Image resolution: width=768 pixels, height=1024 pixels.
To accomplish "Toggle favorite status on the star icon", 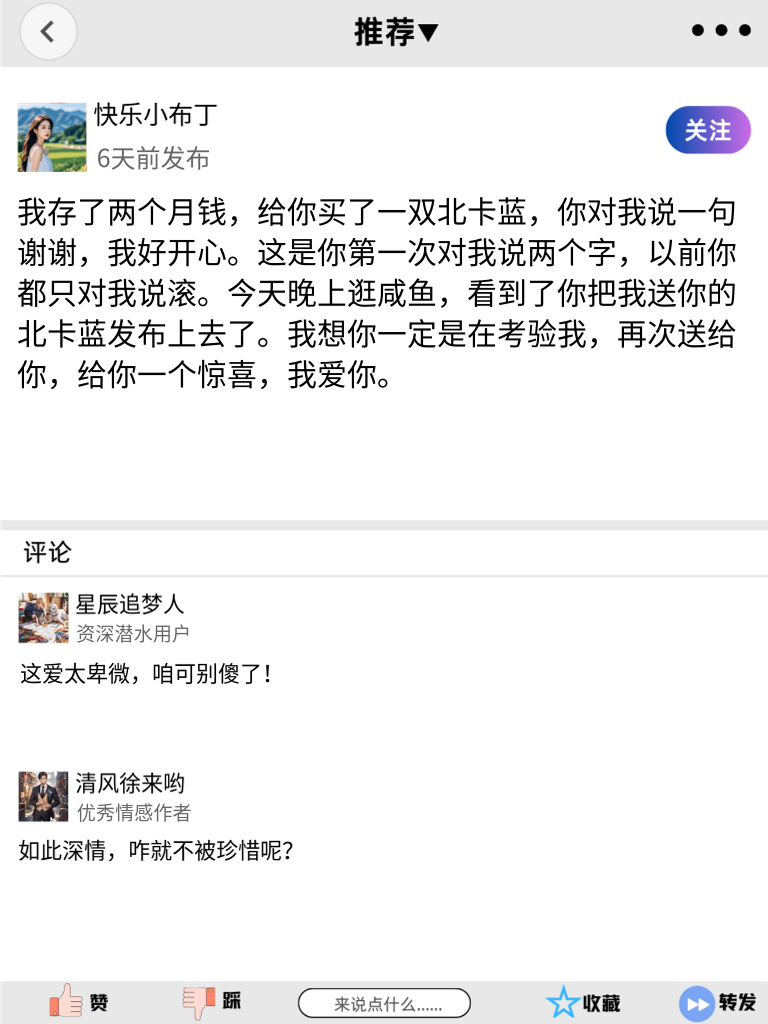I will pyautogui.click(x=565, y=1001).
